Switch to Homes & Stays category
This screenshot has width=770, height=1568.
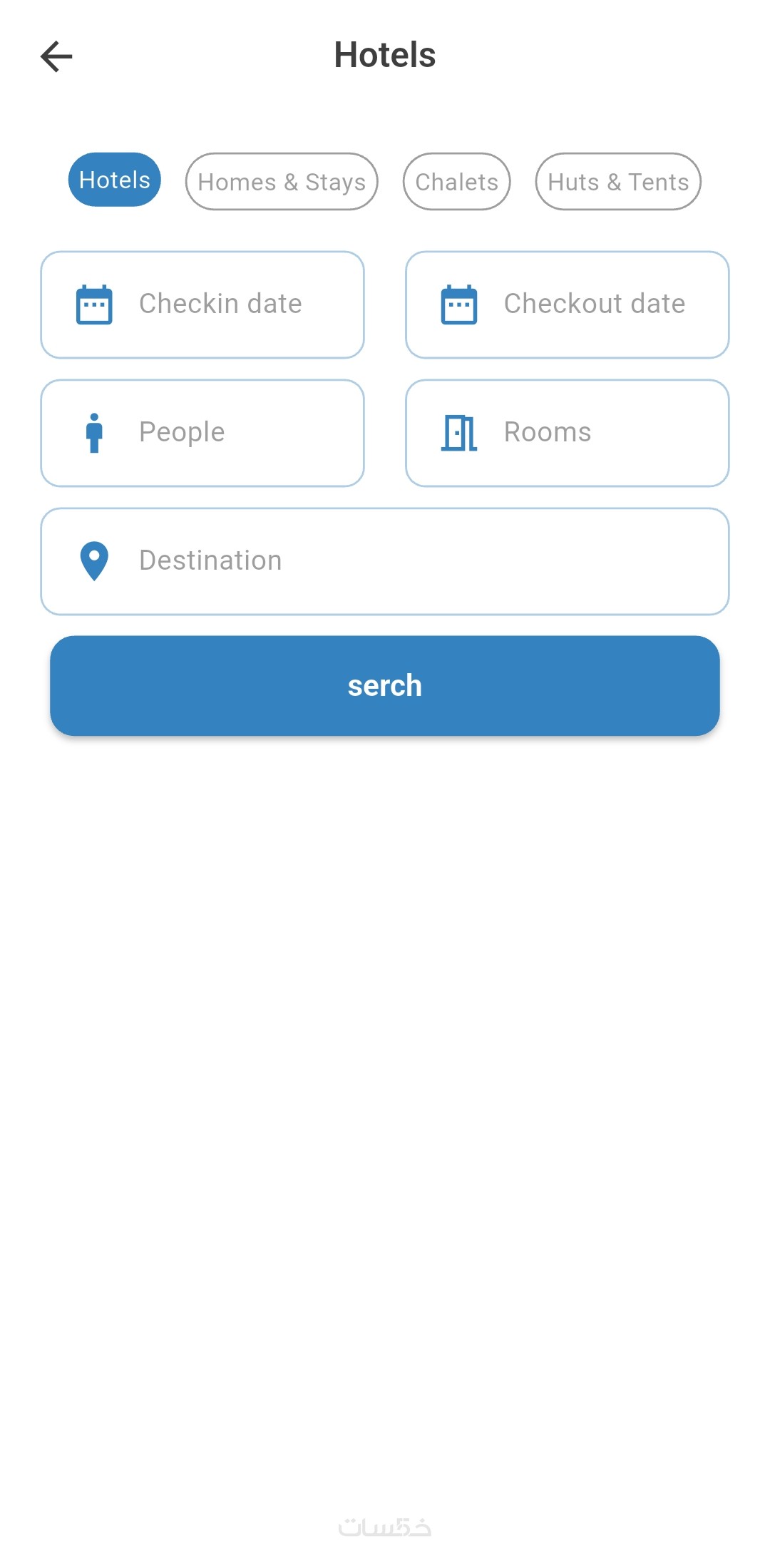pos(282,182)
